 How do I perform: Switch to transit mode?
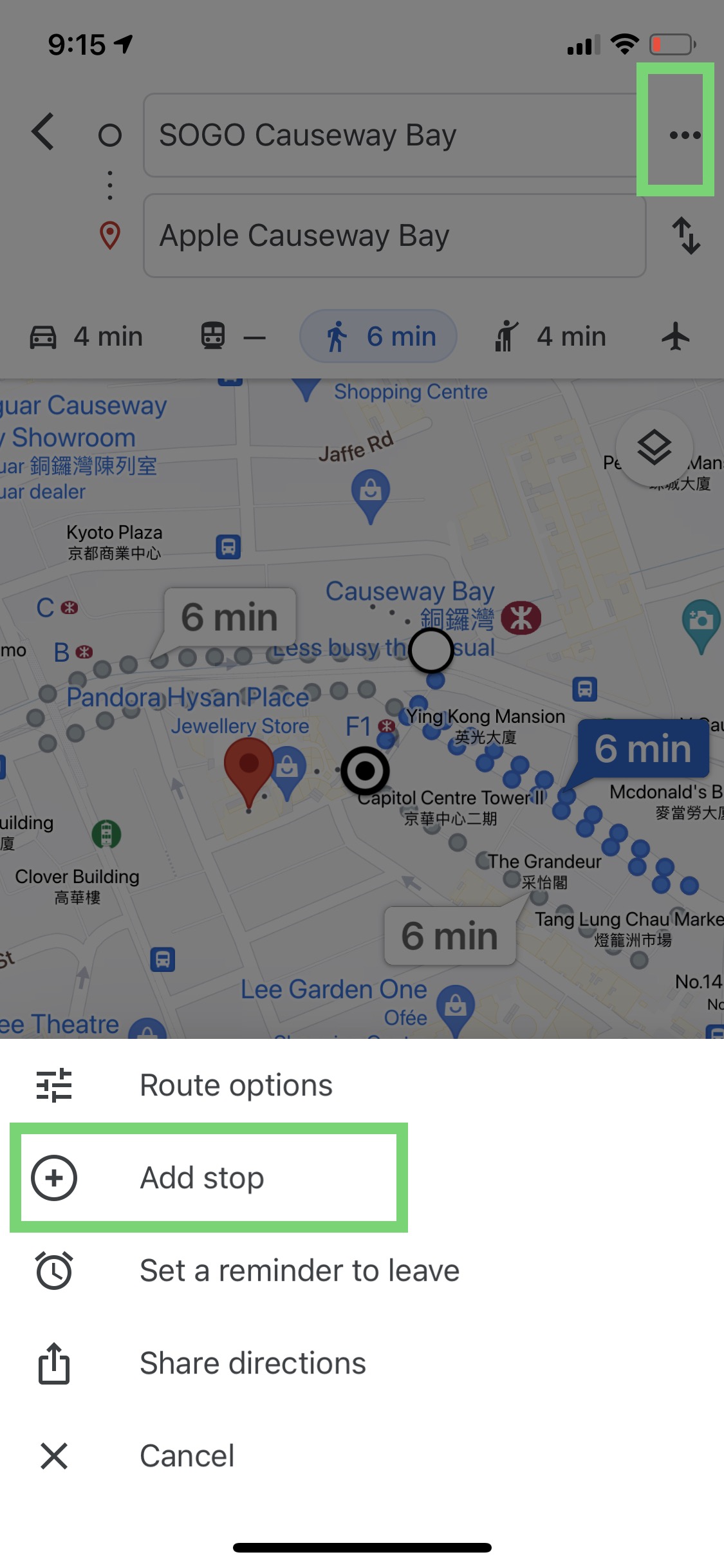(232, 337)
